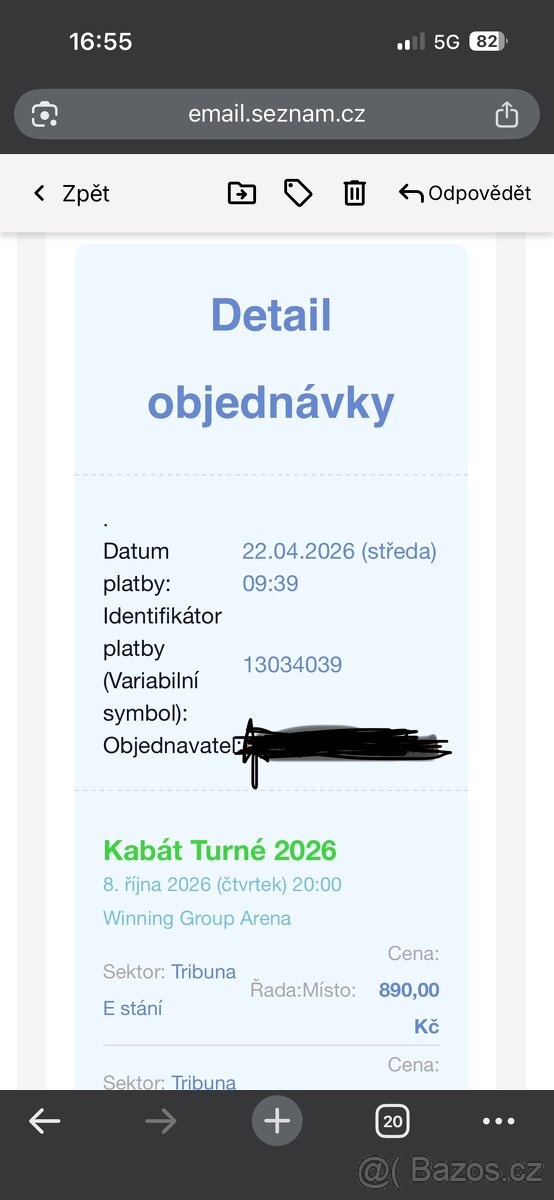
Task: Open the label tag icon
Action: point(298,193)
